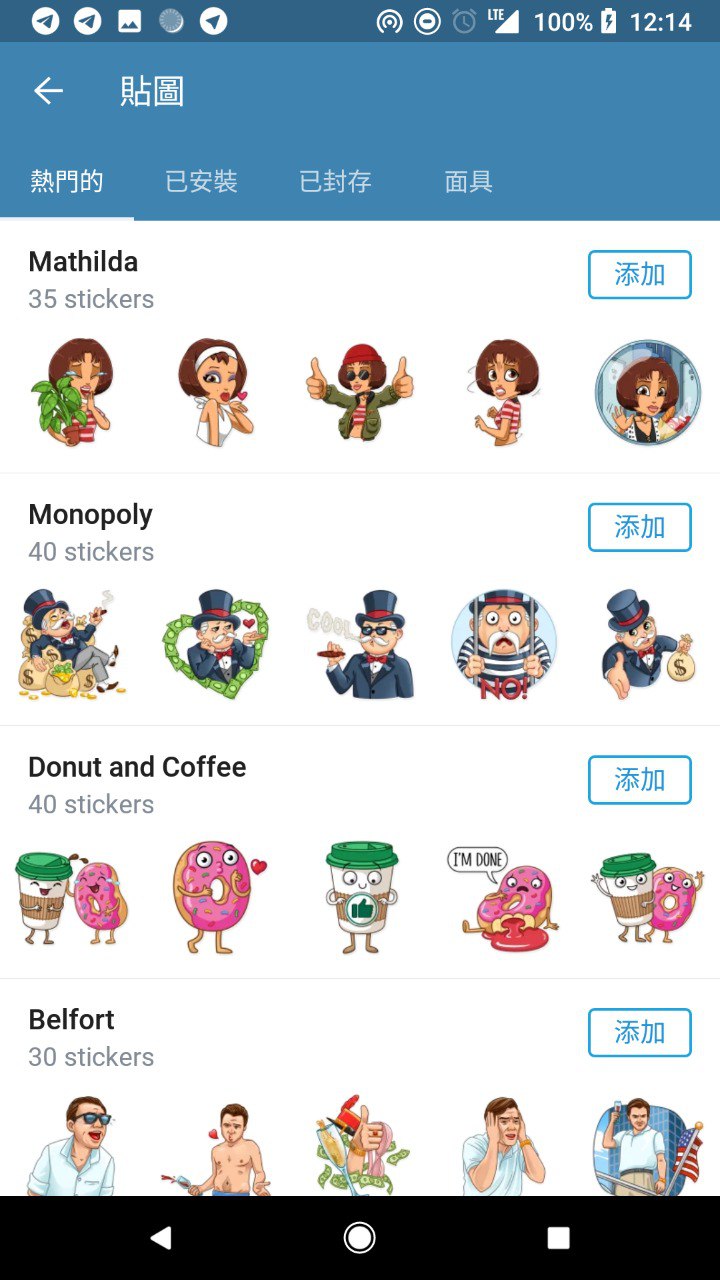Select the 面具 tab
This screenshot has height=1280, width=720.
coord(468,181)
